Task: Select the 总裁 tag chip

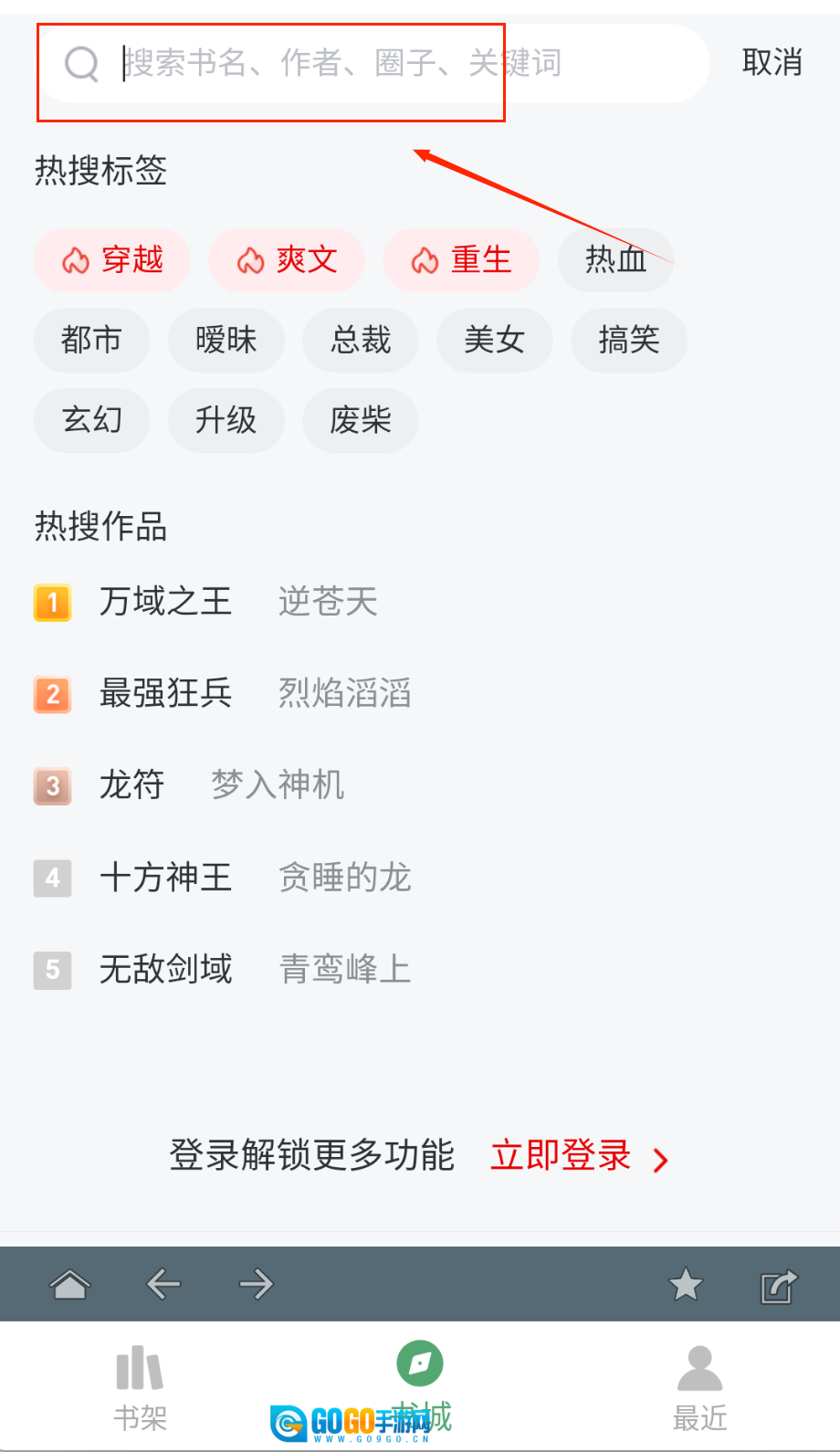Action: (361, 341)
